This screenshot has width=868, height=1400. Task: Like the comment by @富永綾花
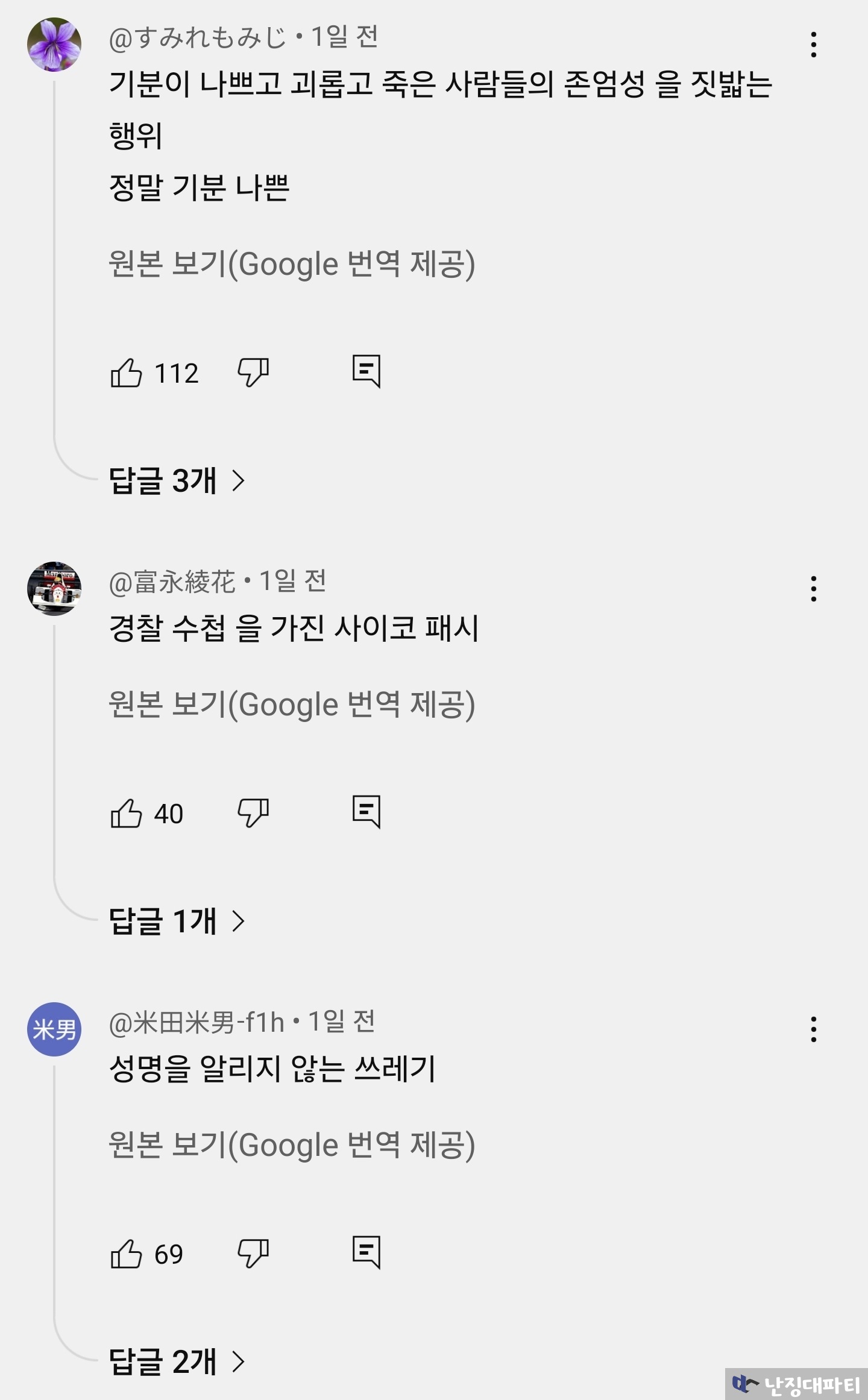(126, 814)
